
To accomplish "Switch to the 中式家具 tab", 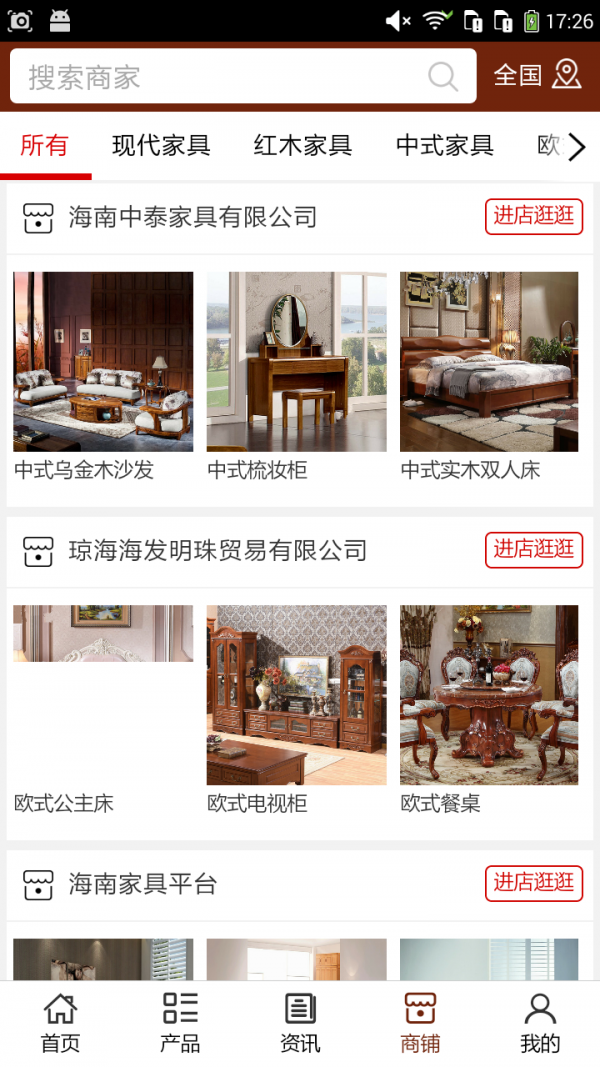I will [x=445, y=146].
